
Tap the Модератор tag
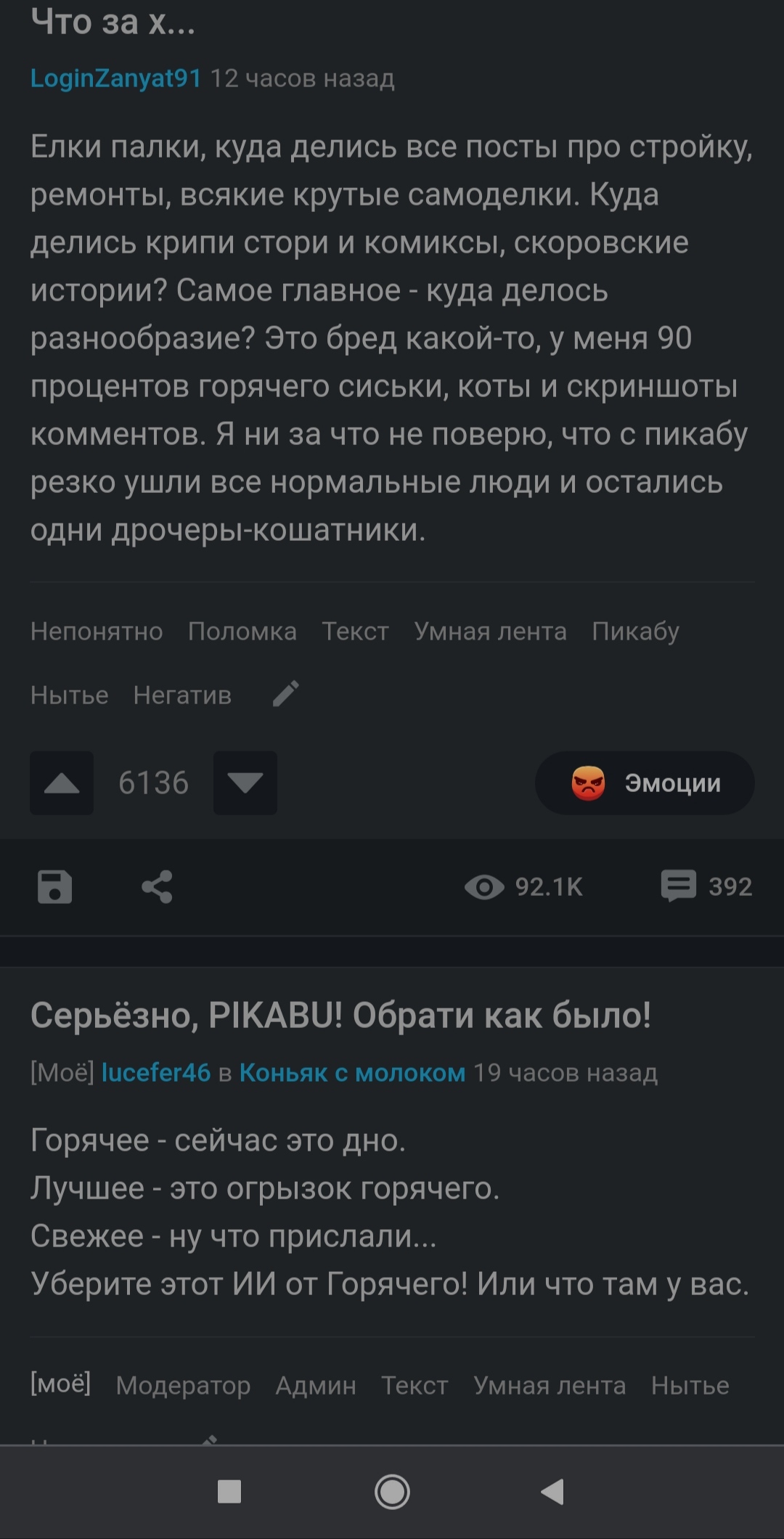tap(183, 1386)
